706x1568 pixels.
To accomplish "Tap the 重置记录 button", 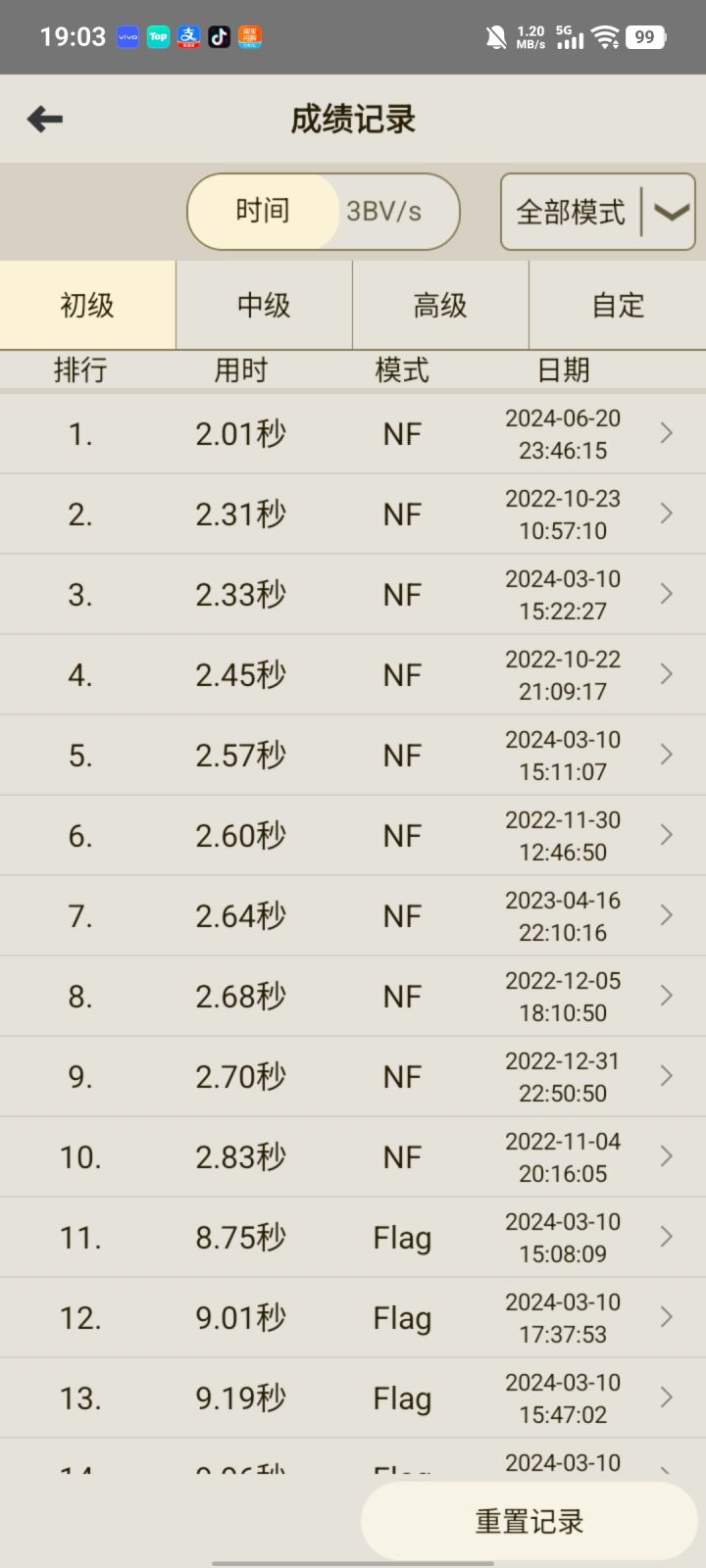I will (529, 1521).
